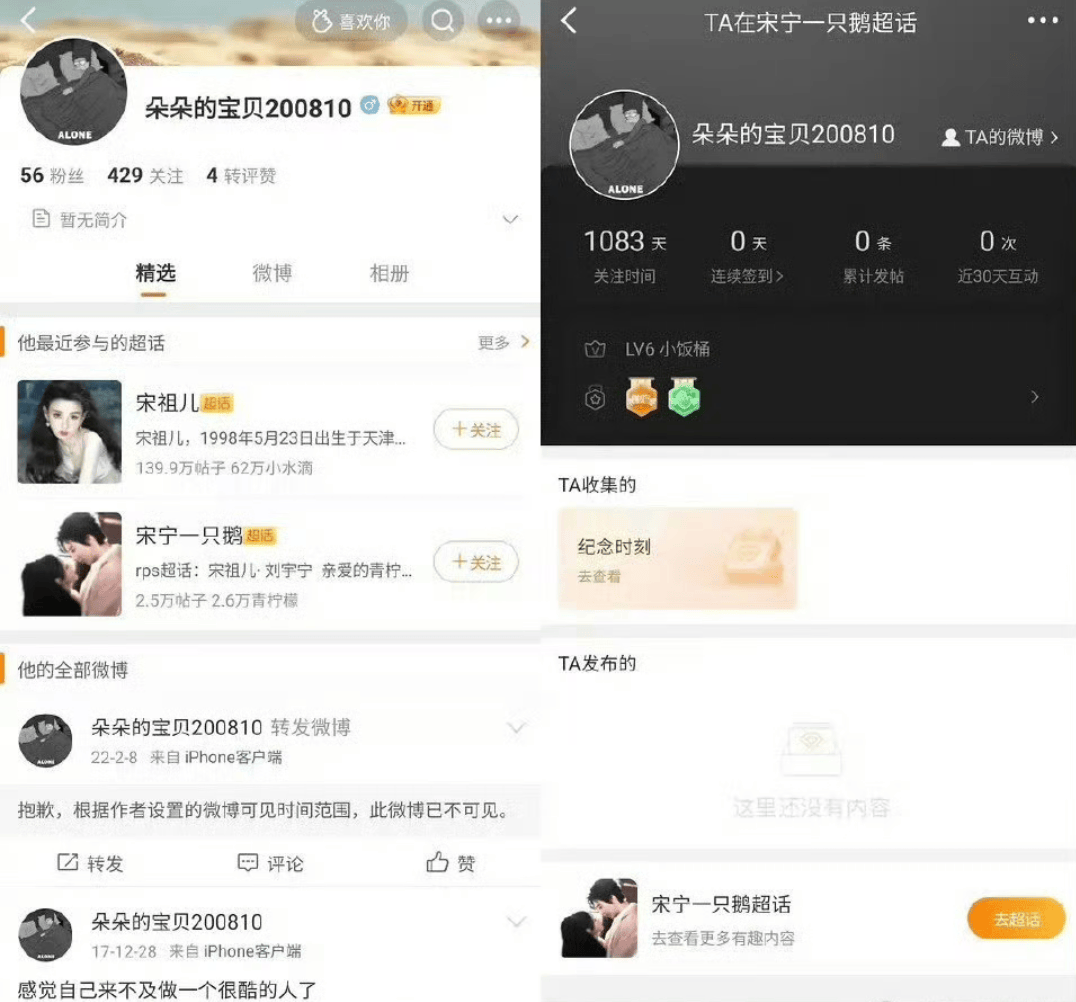Open the 纪念时刻 card under TA收集的
The image size is (1076, 1002).
[678, 558]
